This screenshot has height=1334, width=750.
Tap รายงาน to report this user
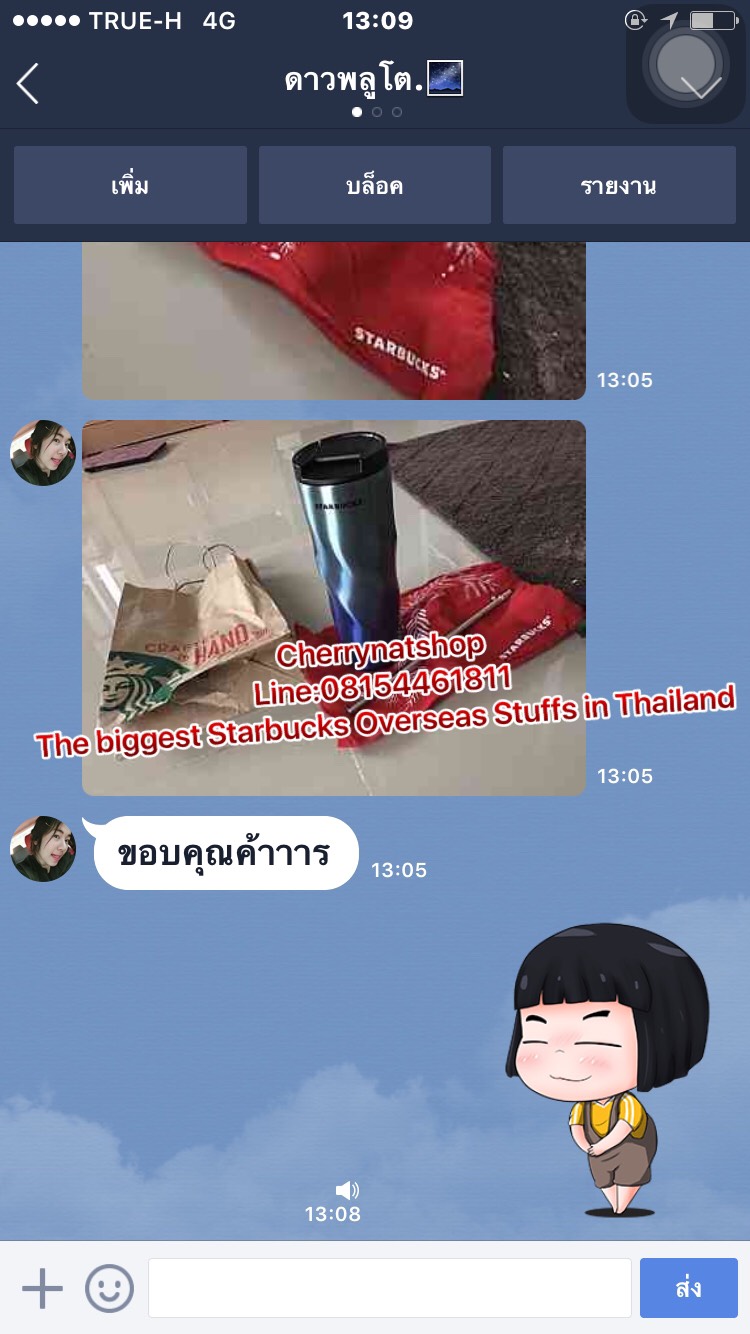click(x=619, y=186)
